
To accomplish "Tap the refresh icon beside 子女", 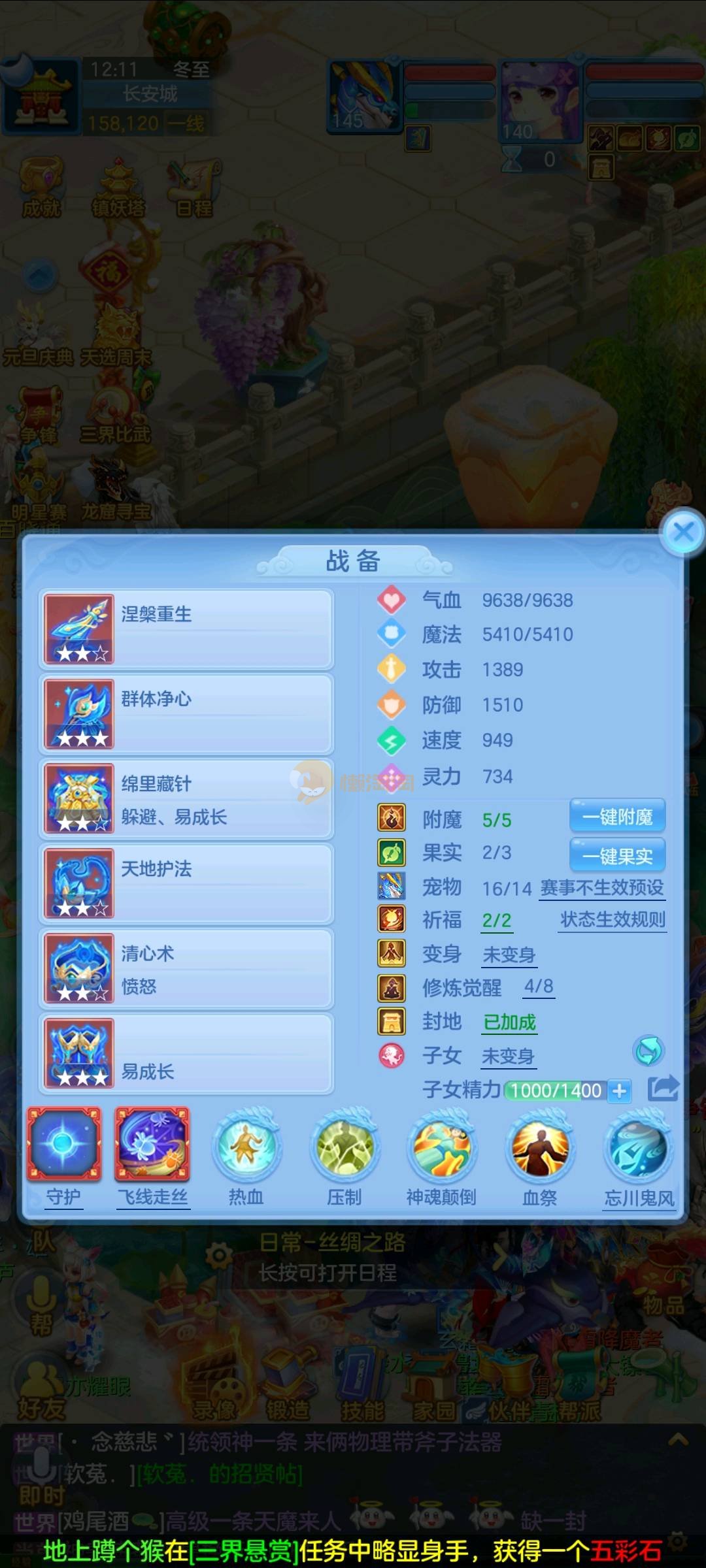I will tap(648, 1051).
